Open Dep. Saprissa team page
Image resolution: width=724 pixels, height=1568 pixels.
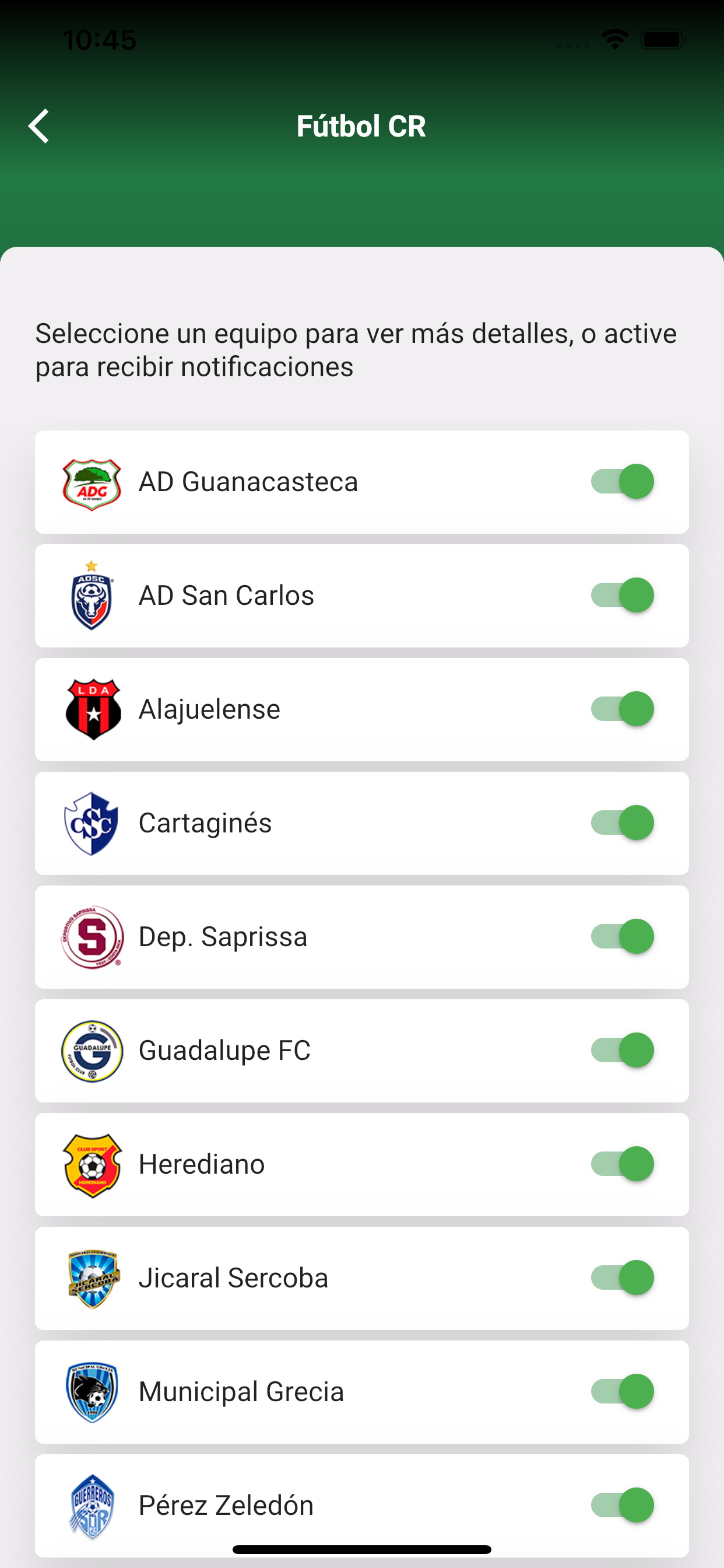click(361, 937)
